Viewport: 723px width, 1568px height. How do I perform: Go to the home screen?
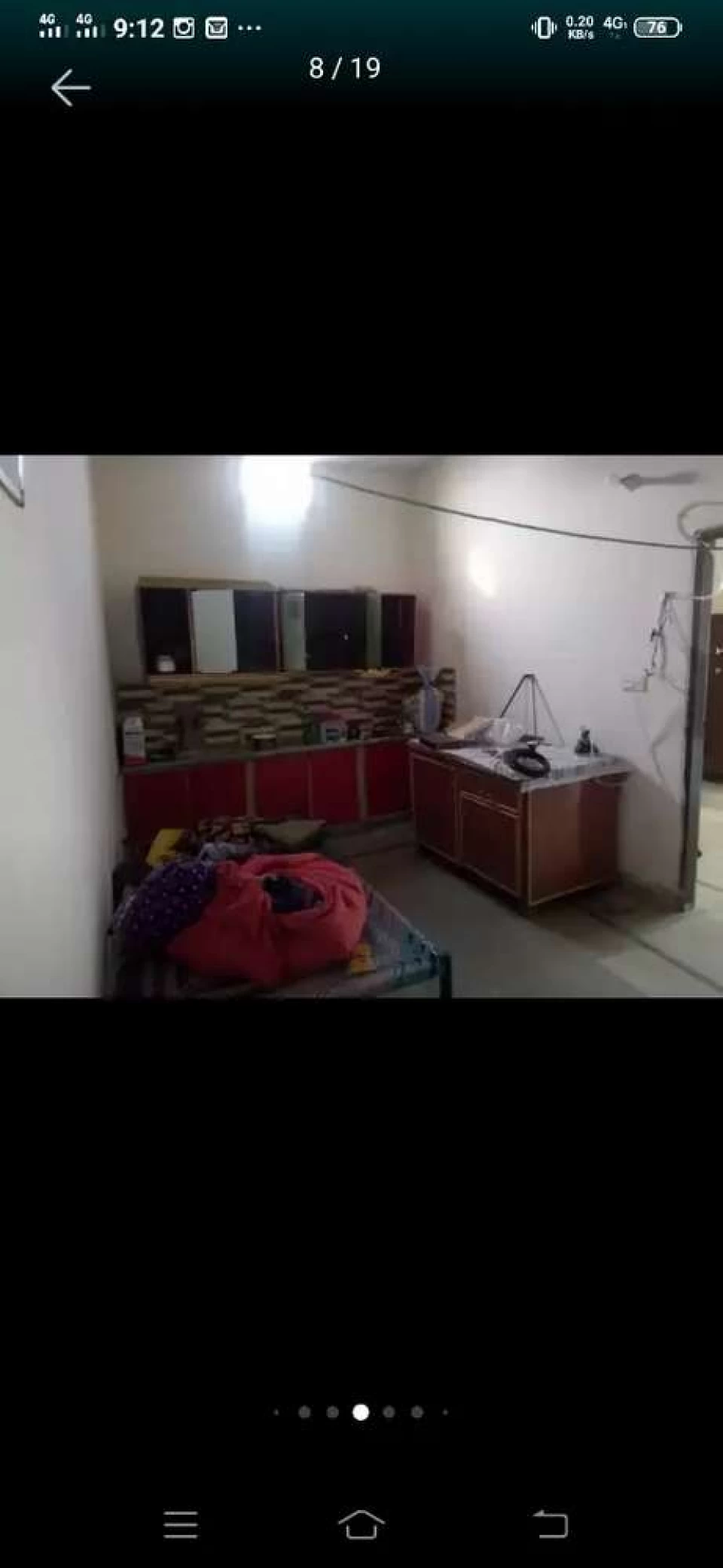coord(361,1525)
